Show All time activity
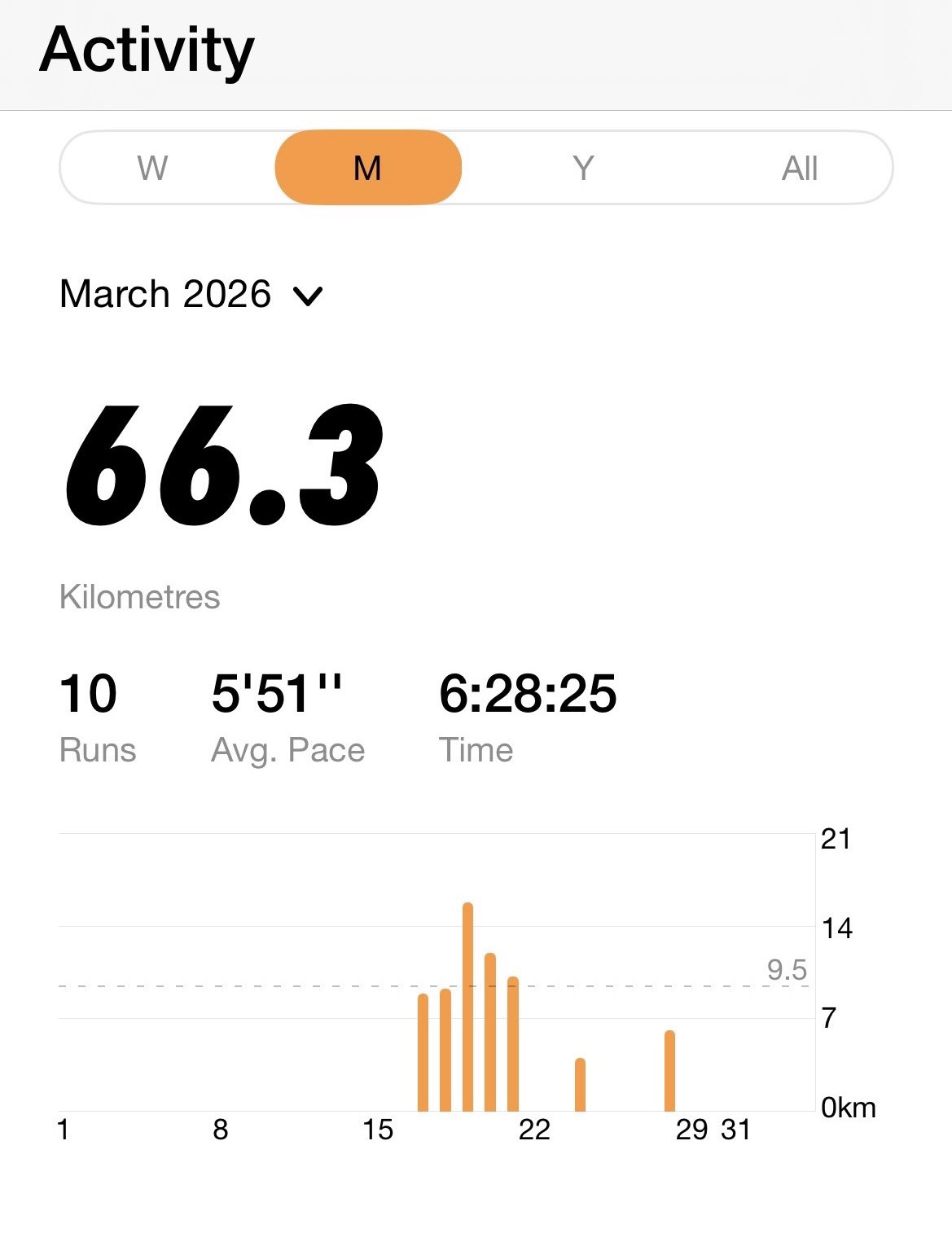Screen dimensions: 952x1233 [x=799, y=168]
